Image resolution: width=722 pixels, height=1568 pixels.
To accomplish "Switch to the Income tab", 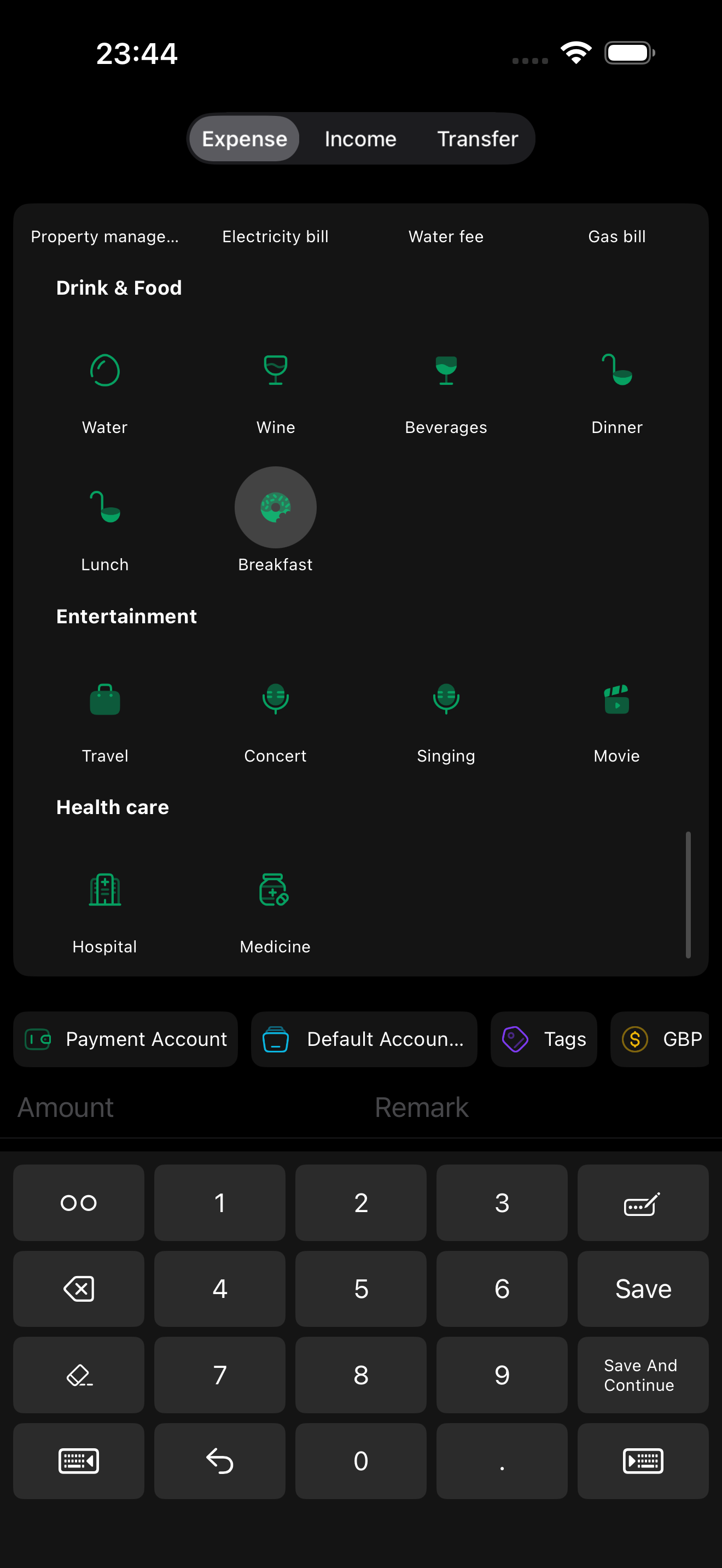I will [360, 139].
